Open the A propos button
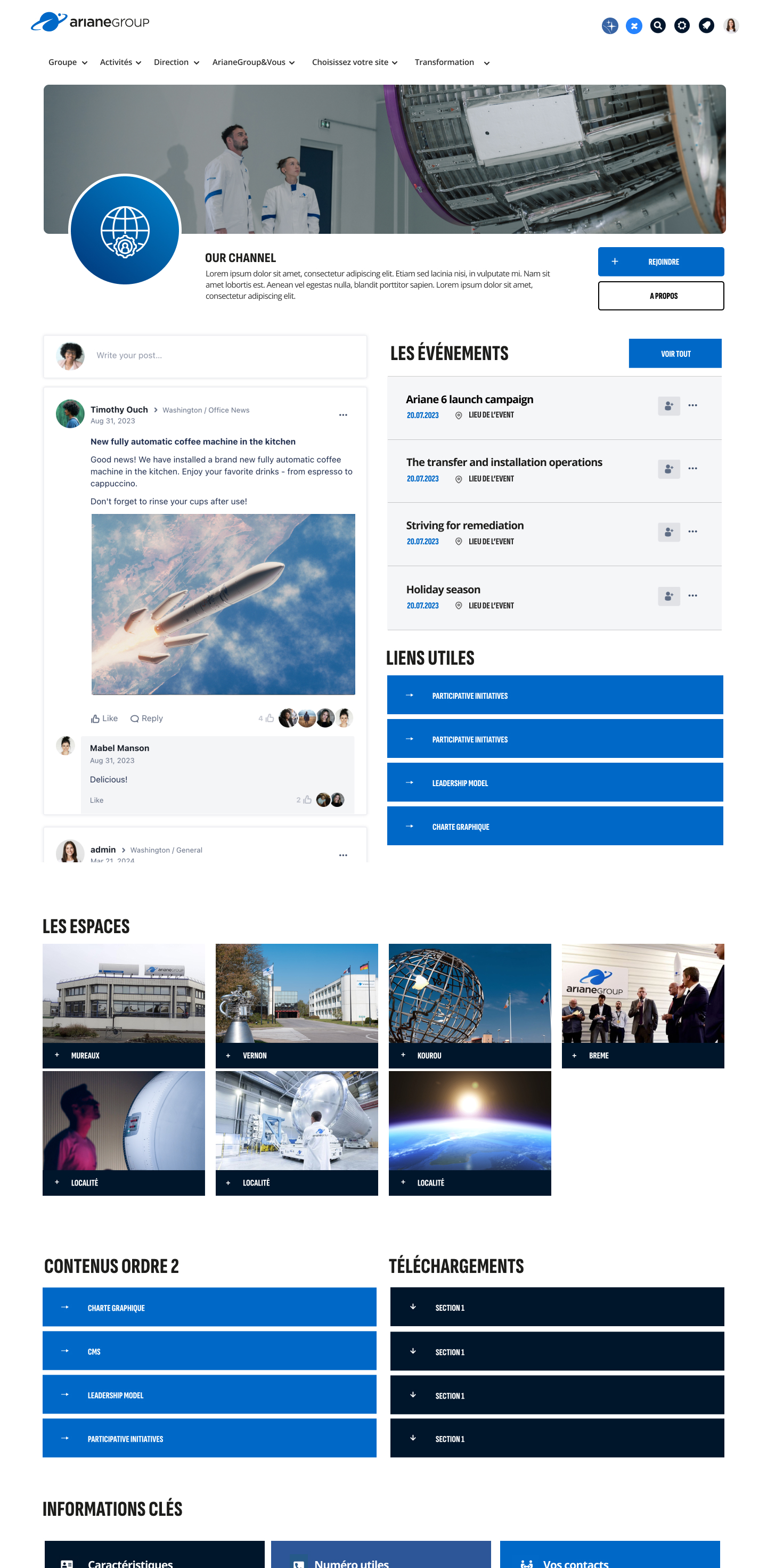 click(660, 296)
